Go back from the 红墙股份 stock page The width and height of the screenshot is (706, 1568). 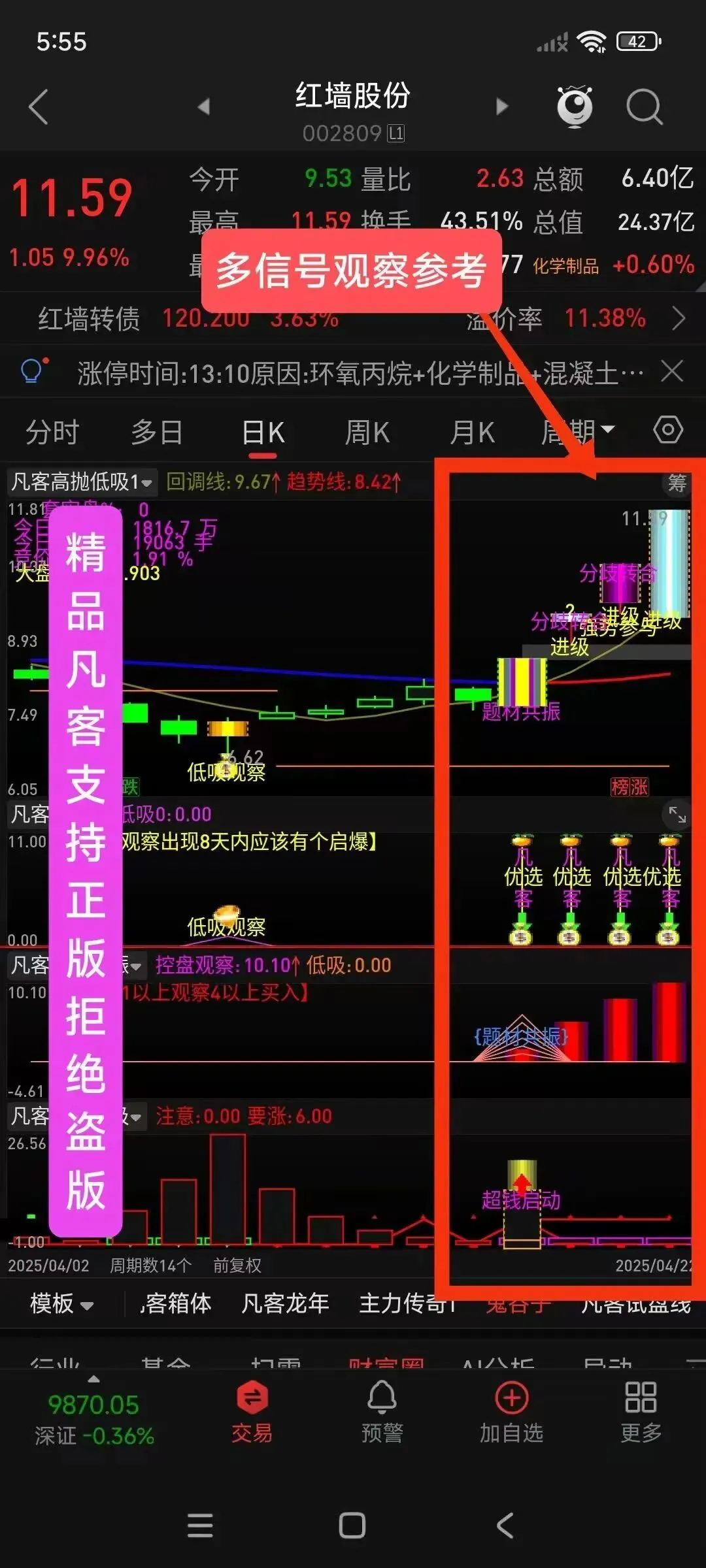click(39, 106)
